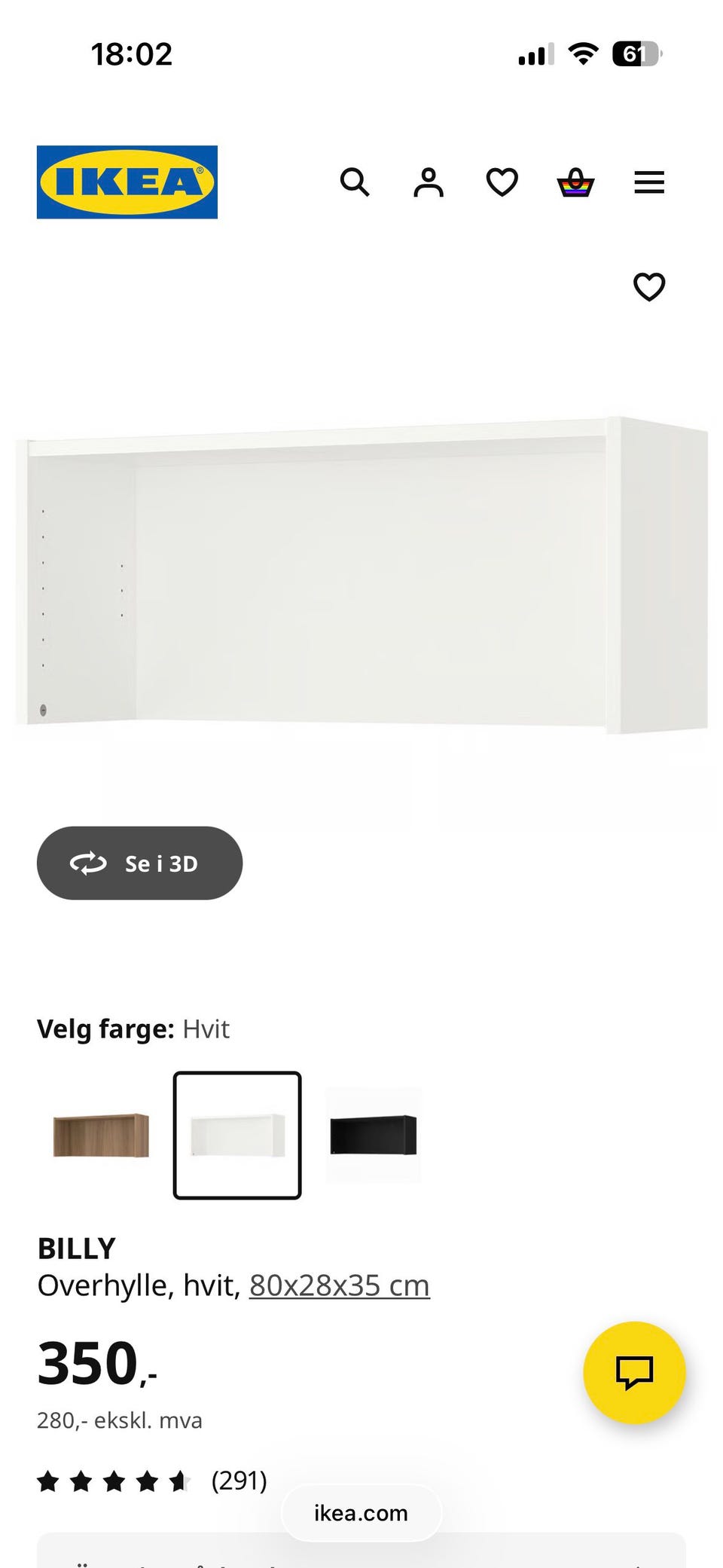Open the user profile icon
723x1568 pixels.
tap(427, 182)
